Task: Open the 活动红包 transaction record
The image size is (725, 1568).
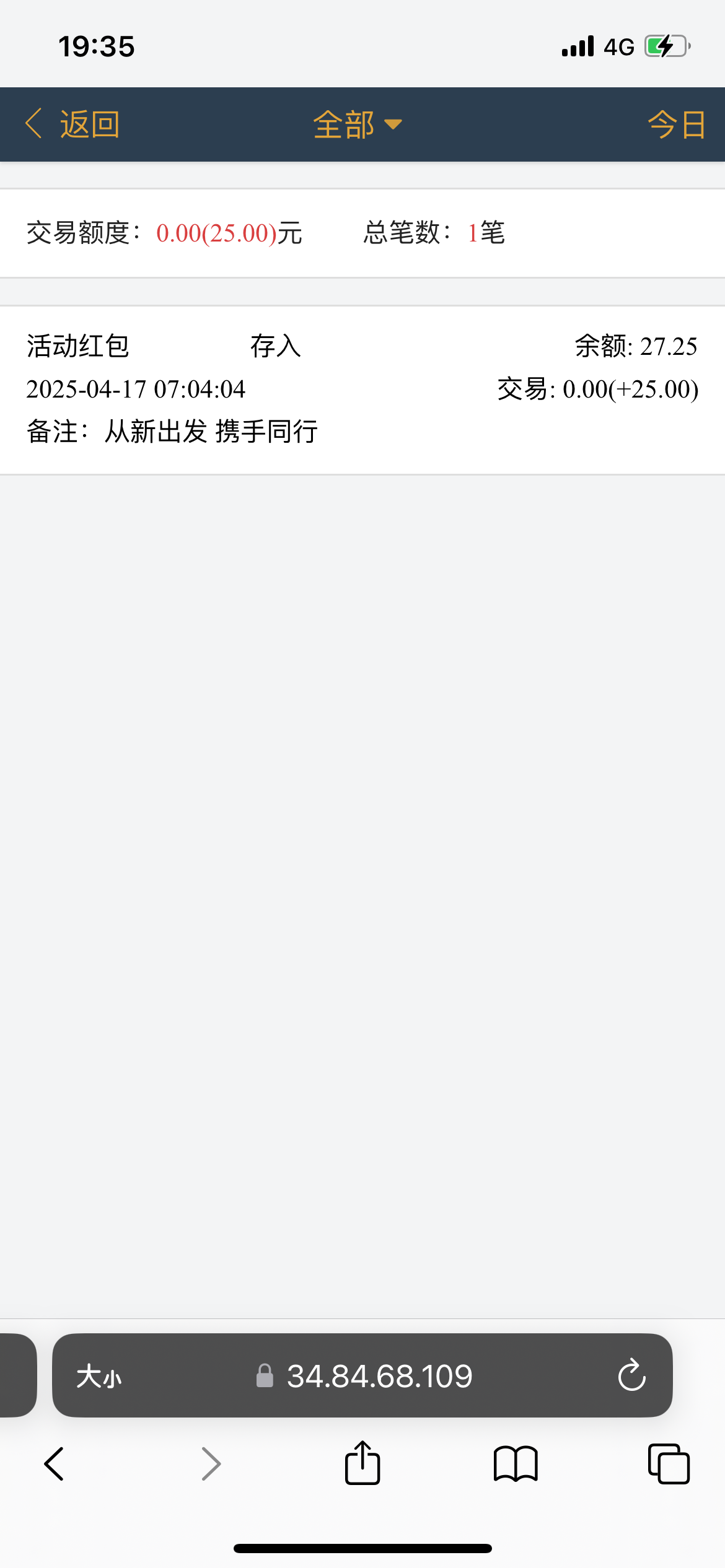Action: click(x=362, y=390)
